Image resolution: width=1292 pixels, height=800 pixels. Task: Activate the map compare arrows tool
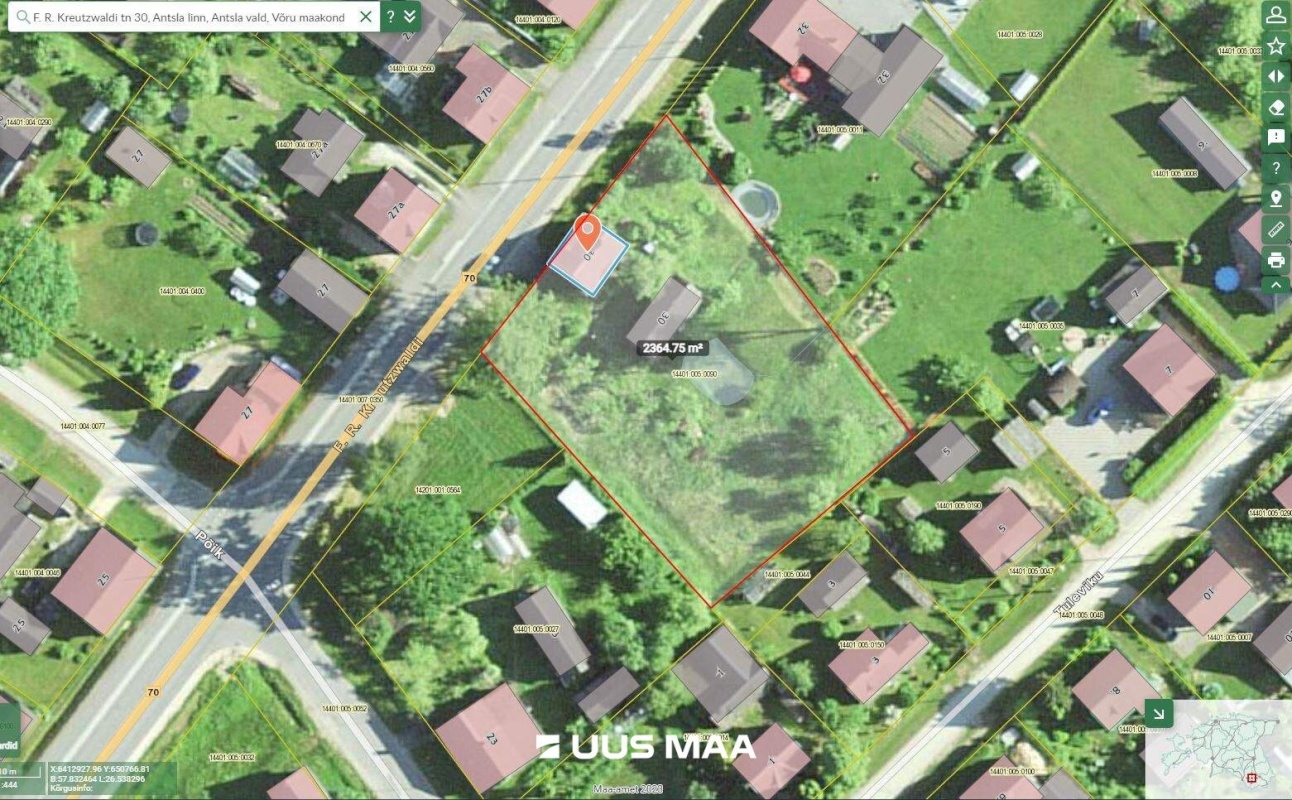(1276, 76)
